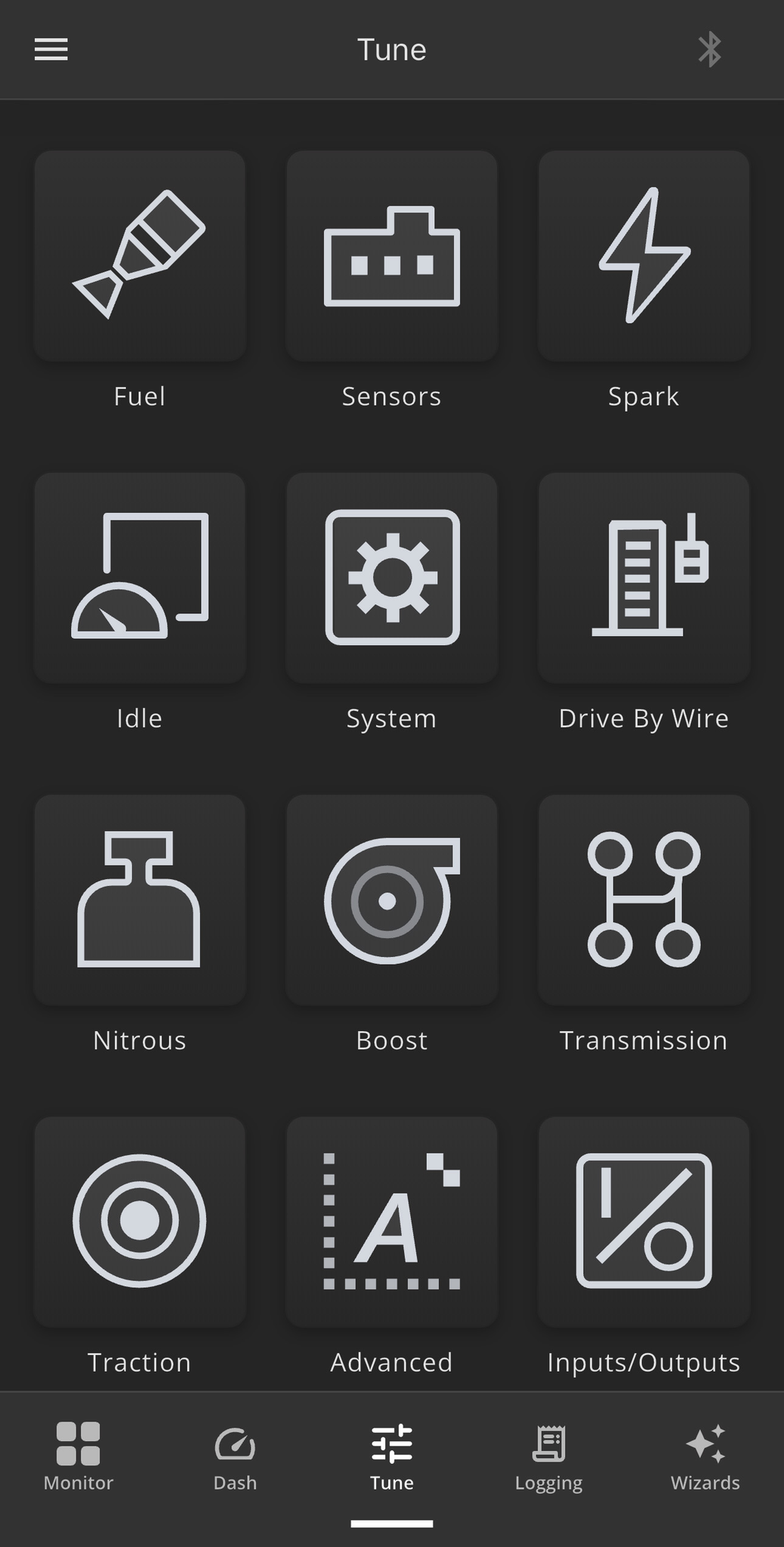Open Idle tuning options
This screenshot has width=784, height=1547.
[x=140, y=578]
